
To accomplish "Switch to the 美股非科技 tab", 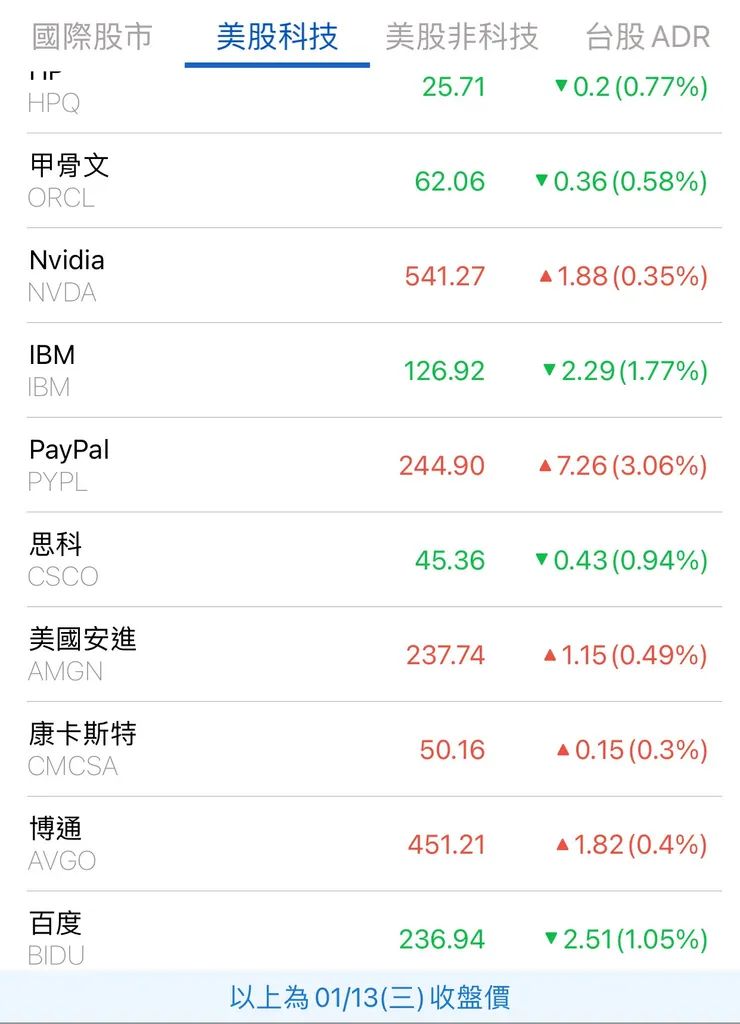I will [461, 36].
